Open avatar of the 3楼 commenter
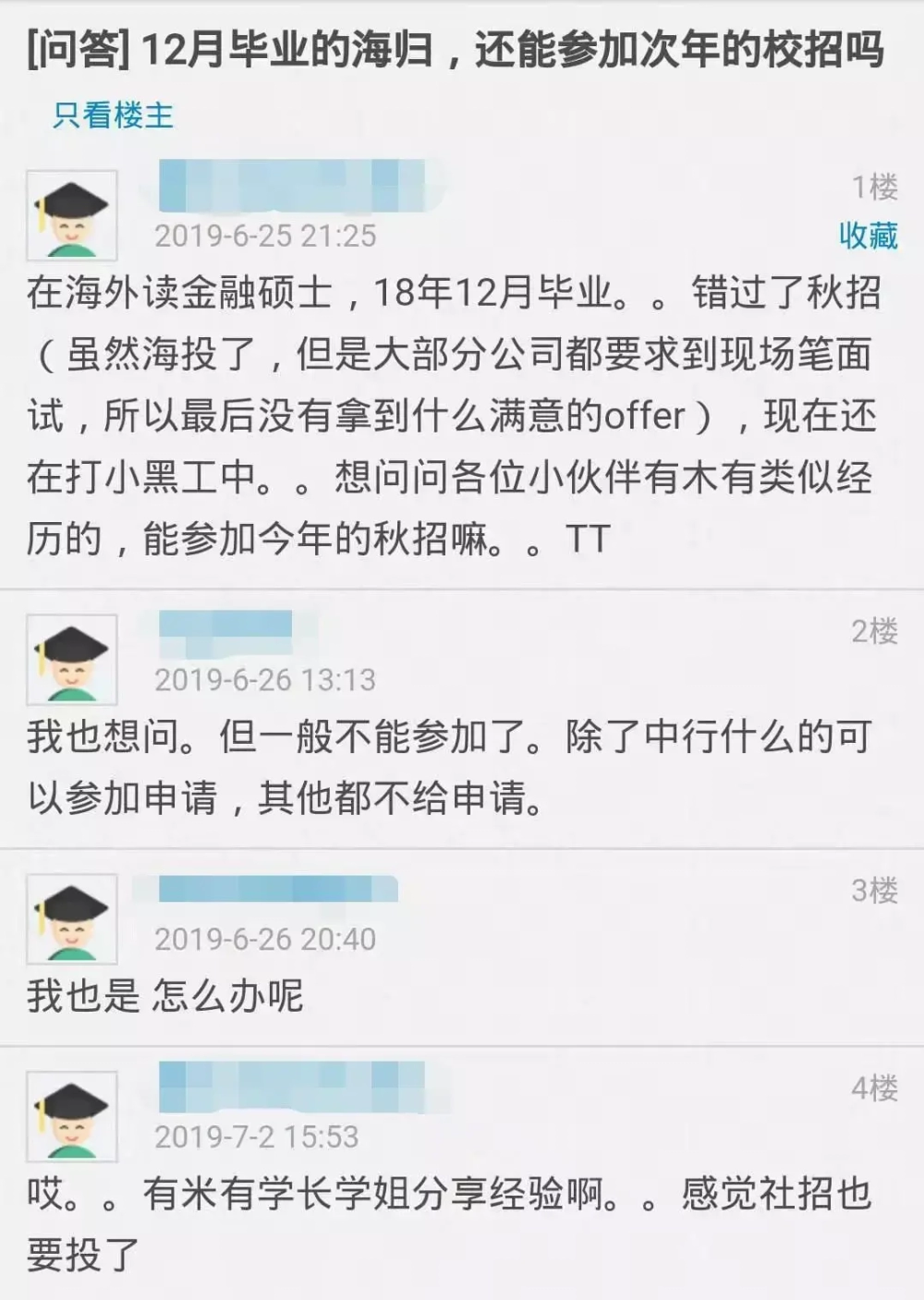The width and height of the screenshot is (924, 1300). point(72,918)
